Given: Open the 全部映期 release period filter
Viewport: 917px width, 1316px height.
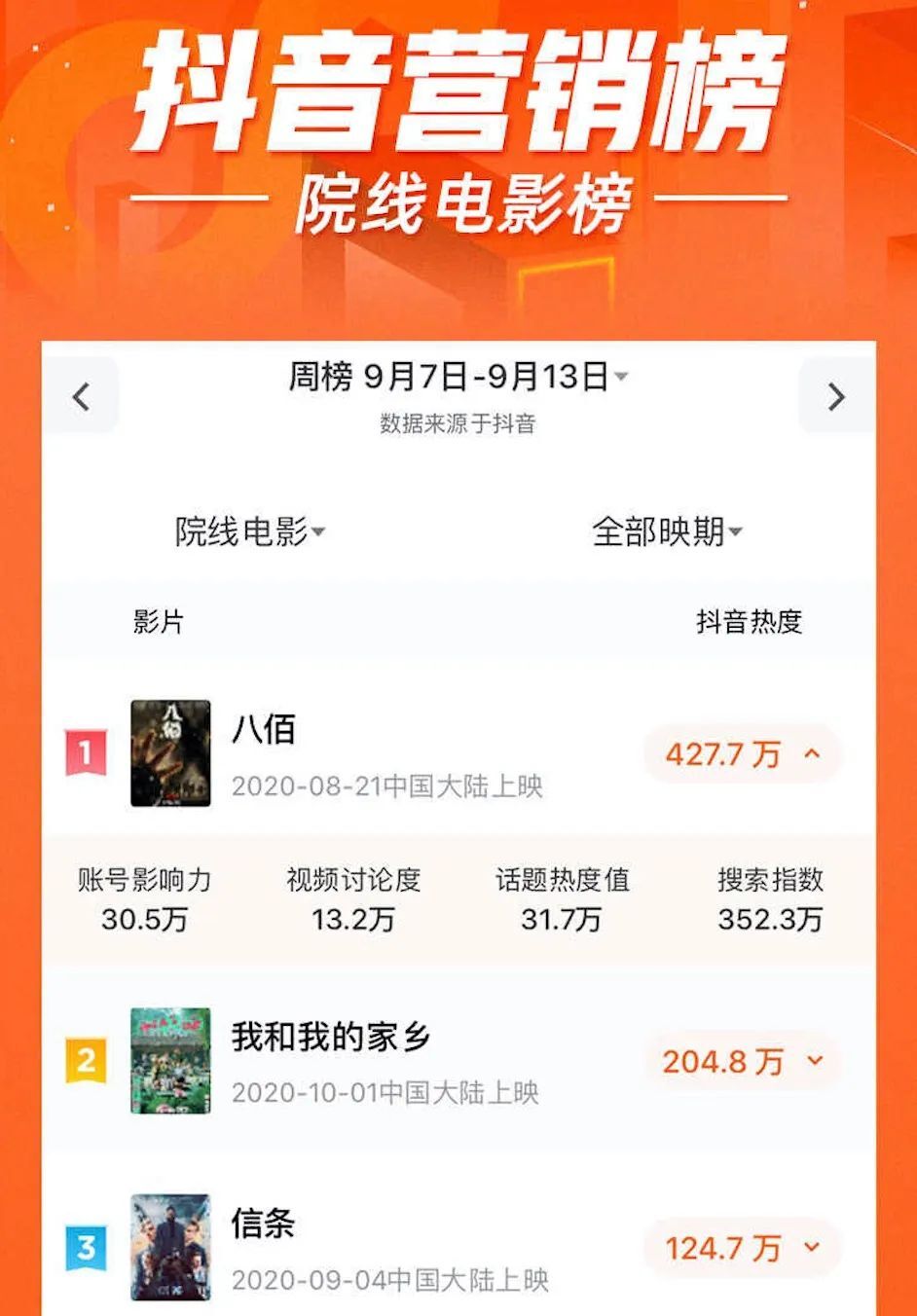Looking at the screenshot, I should click(x=667, y=531).
